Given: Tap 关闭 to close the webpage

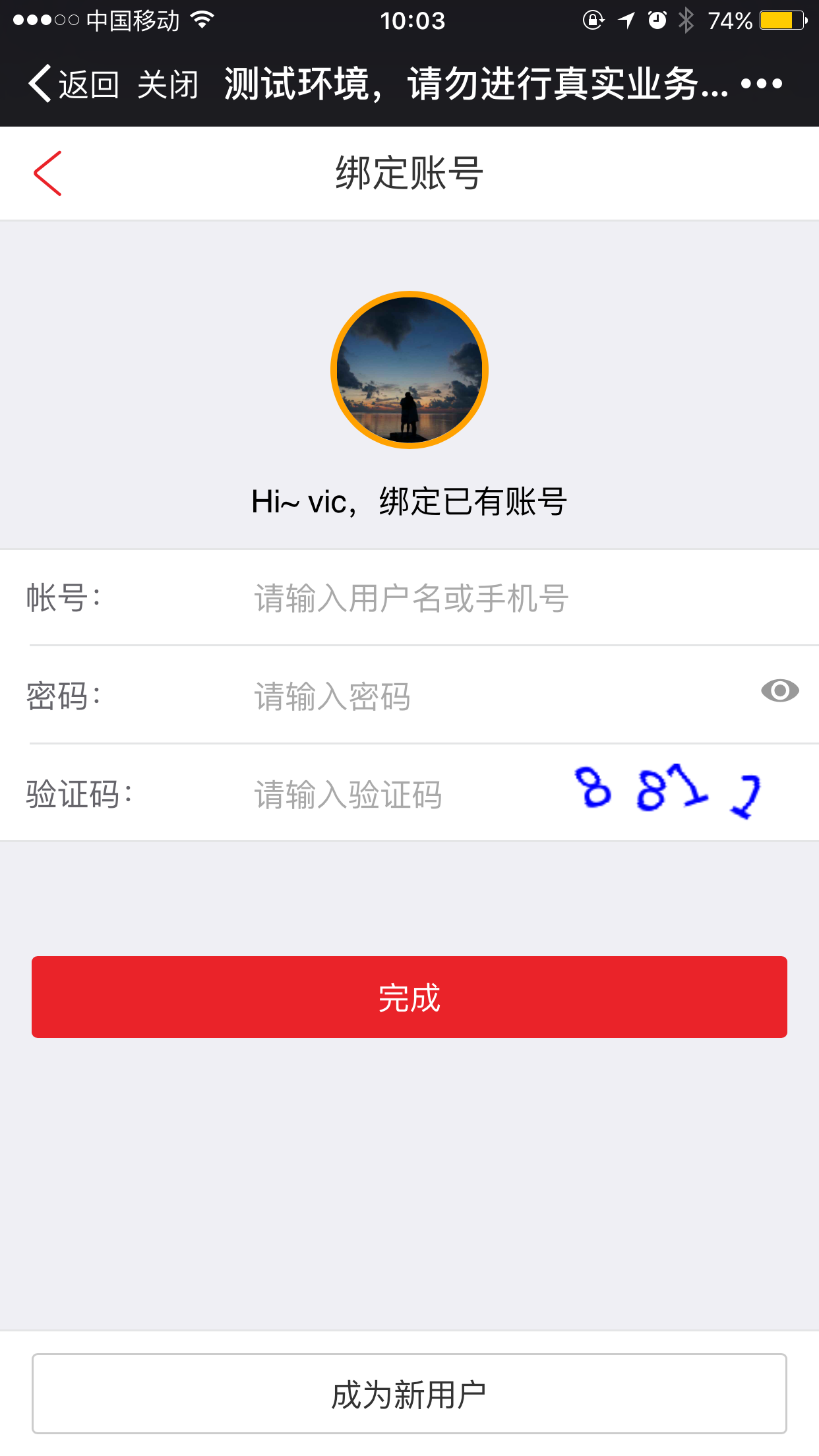Looking at the screenshot, I should 167,84.
